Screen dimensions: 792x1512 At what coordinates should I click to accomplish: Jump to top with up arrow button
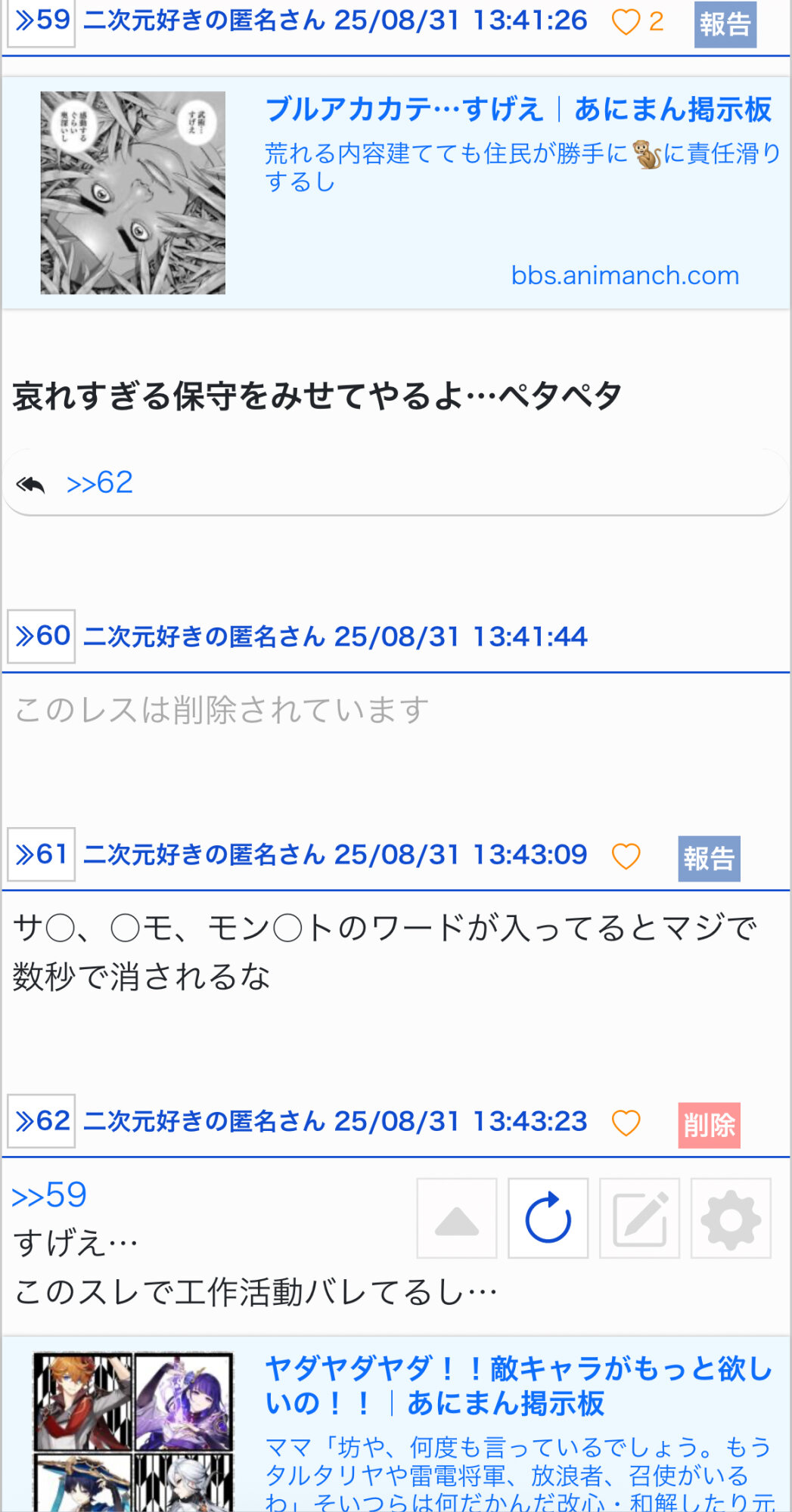[457, 1218]
